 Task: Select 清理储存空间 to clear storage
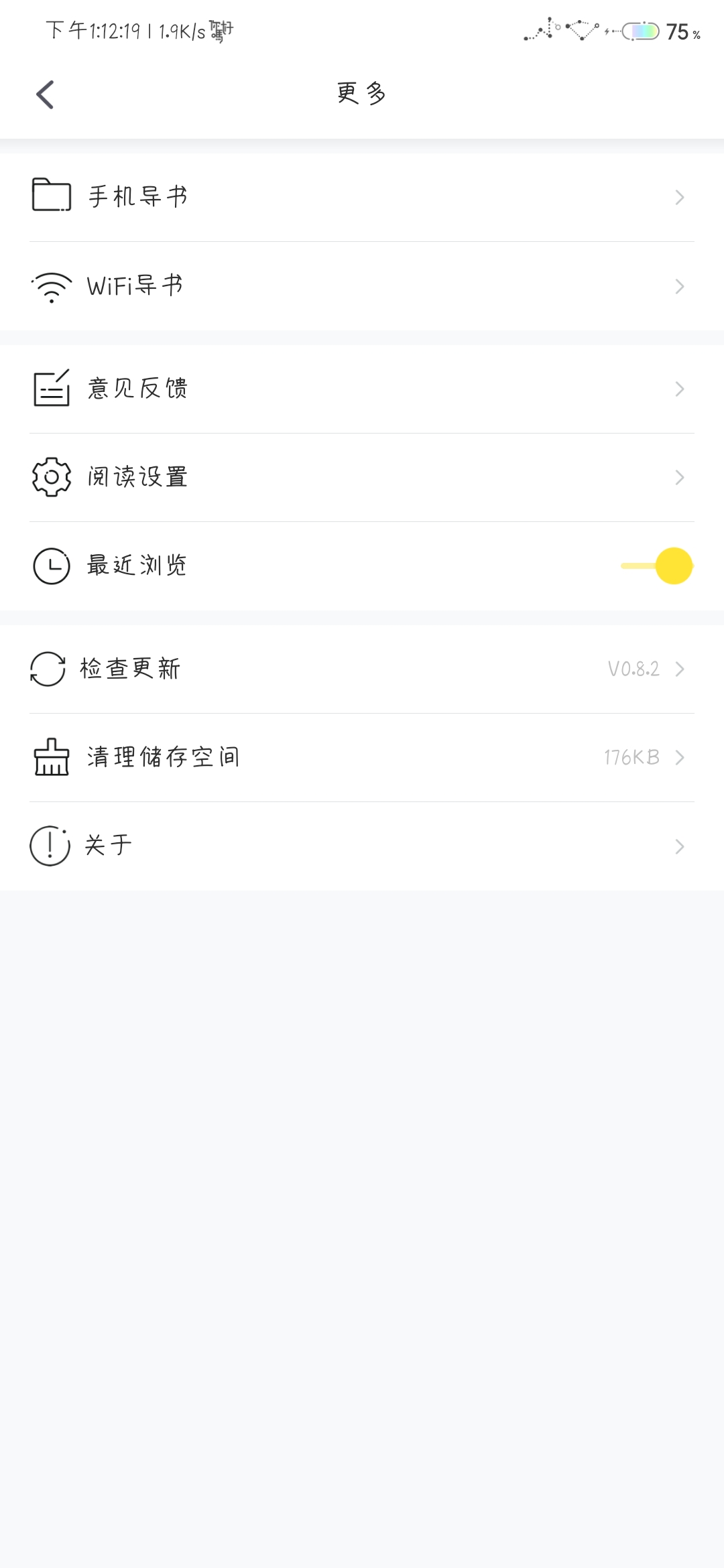[x=362, y=758]
